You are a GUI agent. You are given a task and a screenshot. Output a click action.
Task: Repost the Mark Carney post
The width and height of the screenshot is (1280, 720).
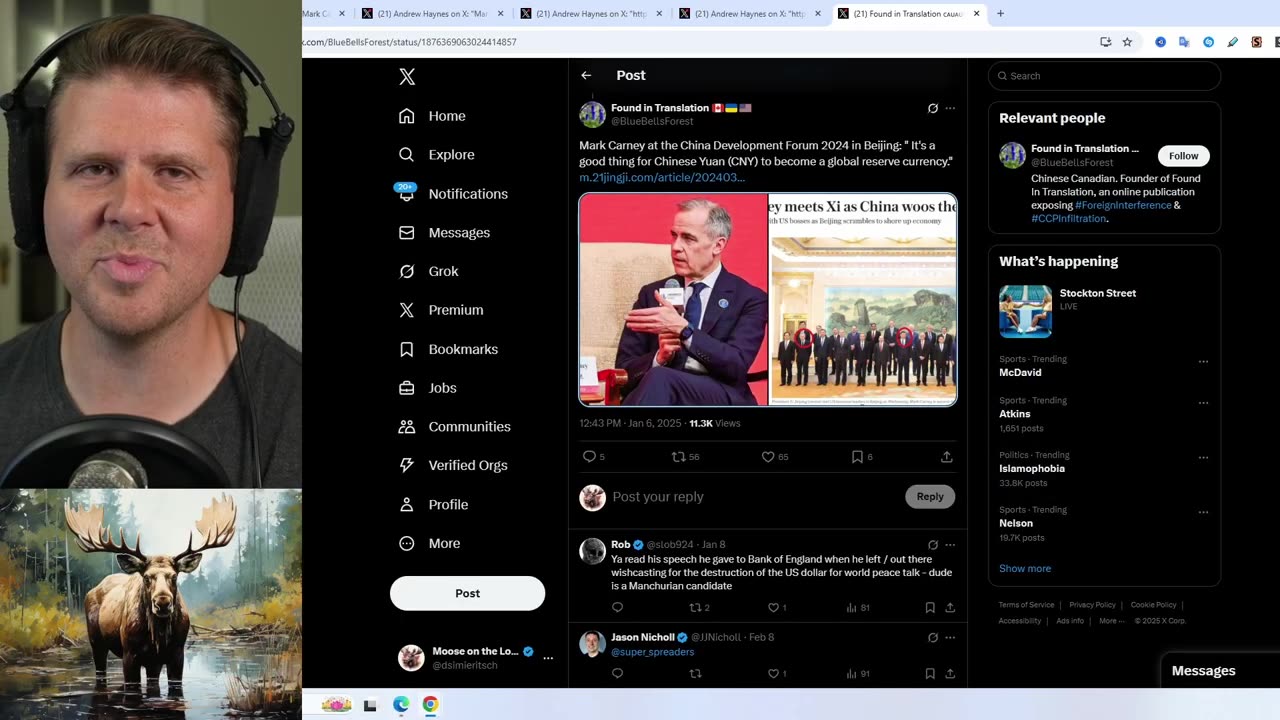click(x=679, y=456)
